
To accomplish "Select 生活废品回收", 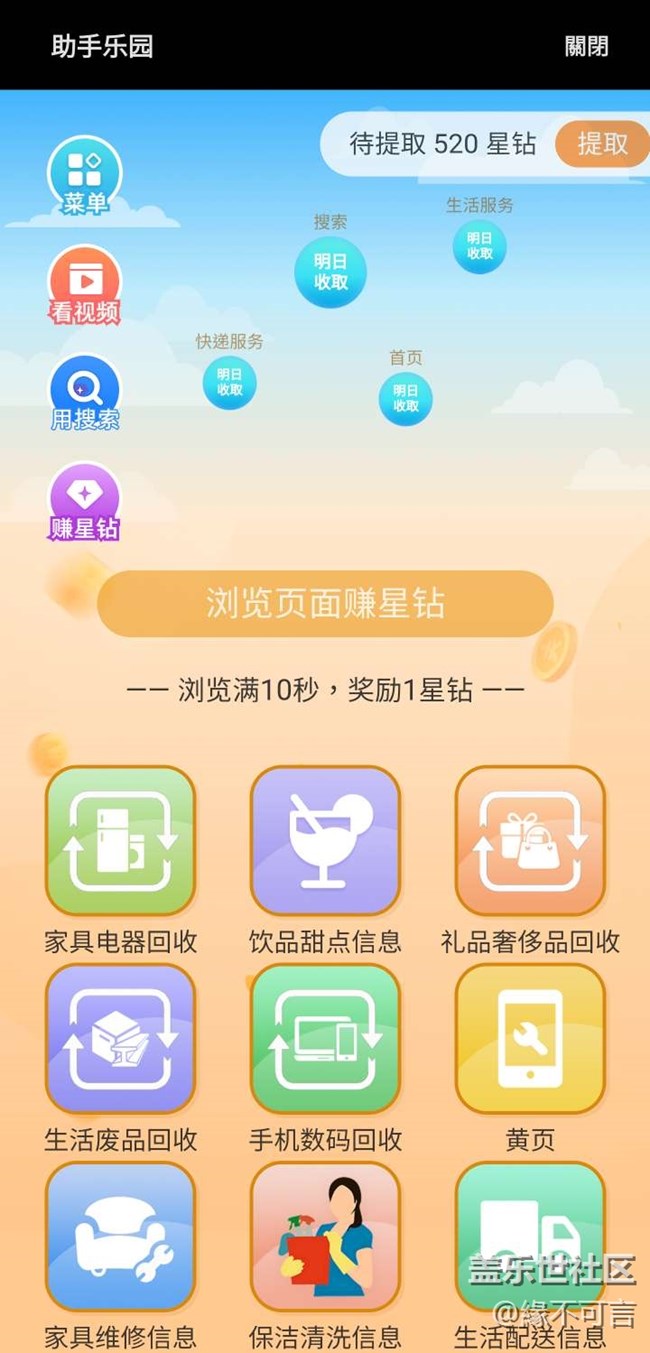I will click(x=121, y=1040).
